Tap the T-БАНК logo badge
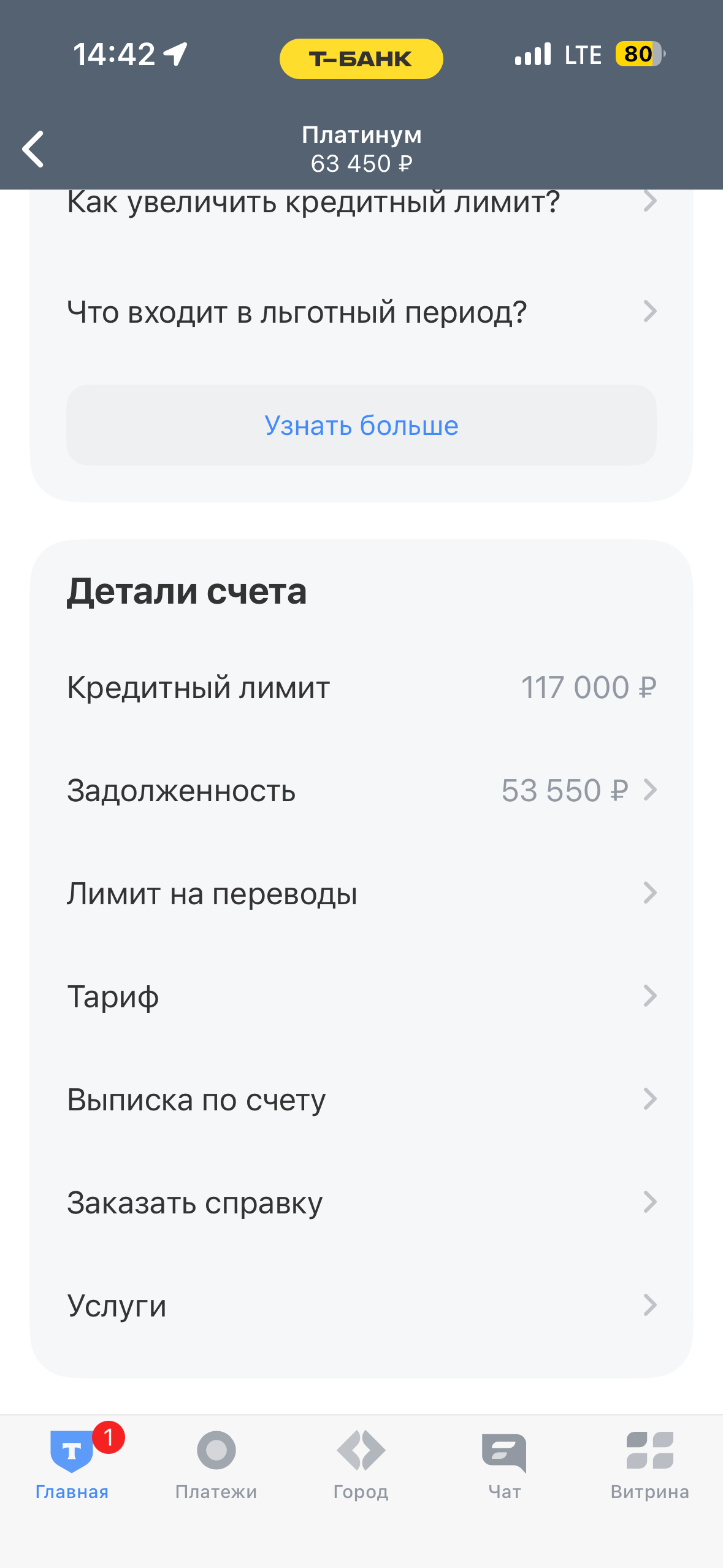 pyautogui.click(x=361, y=58)
